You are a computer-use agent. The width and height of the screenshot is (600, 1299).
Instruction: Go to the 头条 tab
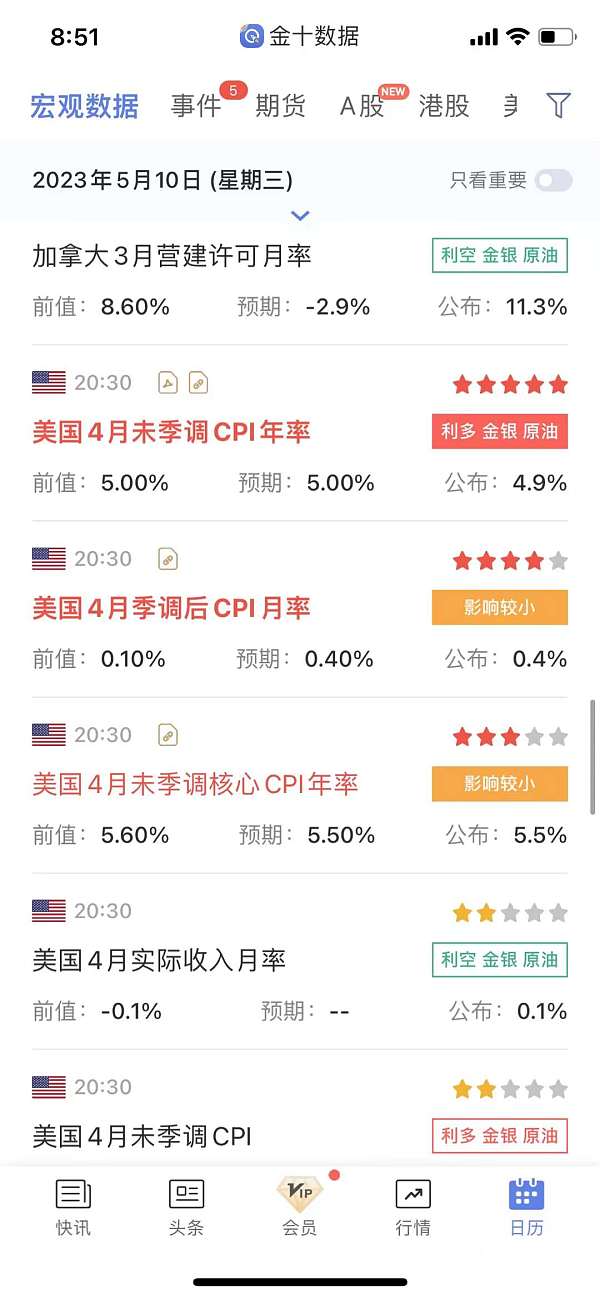tap(186, 1206)
